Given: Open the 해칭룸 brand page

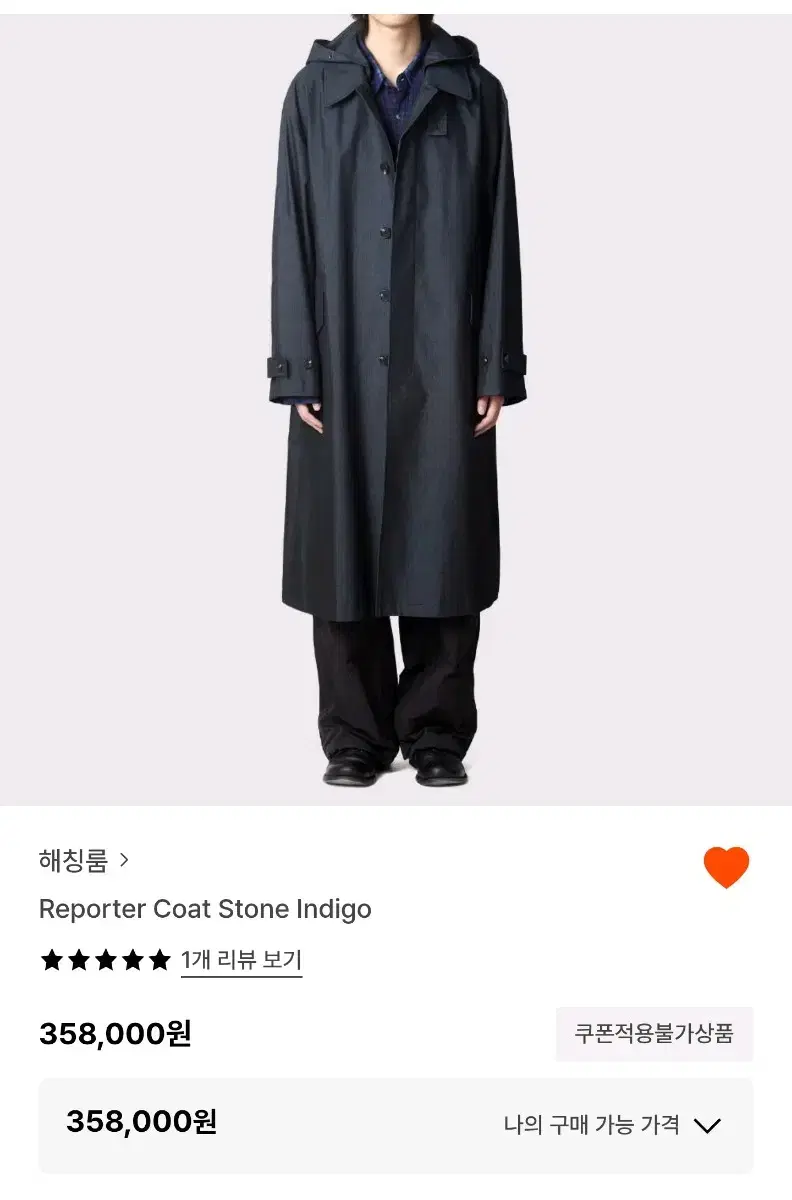Looking at the screenshot, I should pos(84,860).
